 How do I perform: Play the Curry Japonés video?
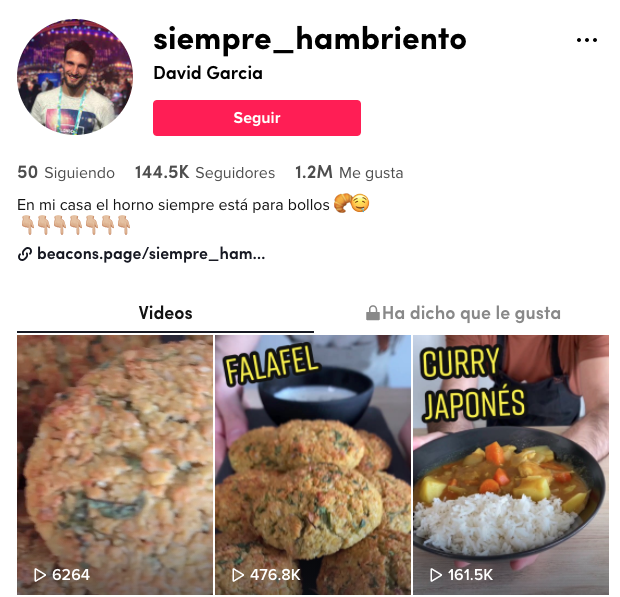510,464
